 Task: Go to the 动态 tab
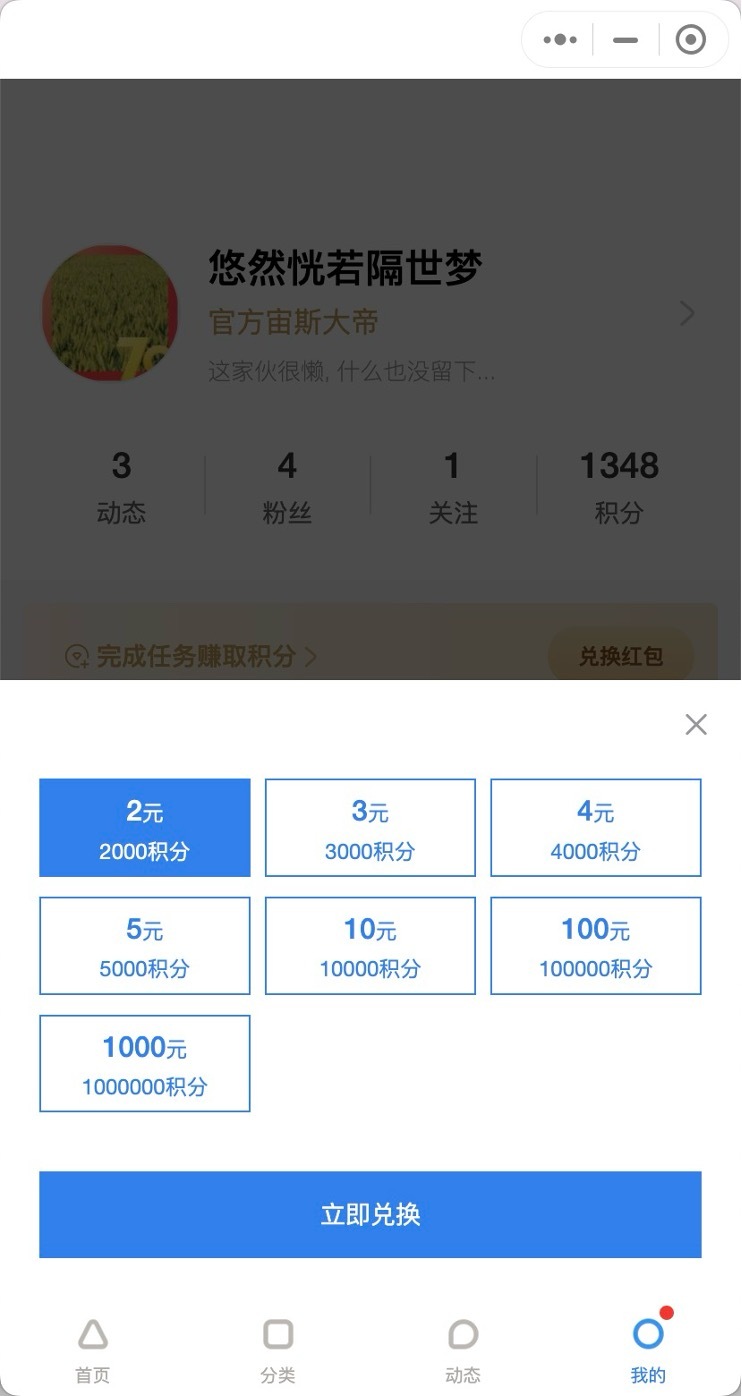click(x=463, y=1348)
